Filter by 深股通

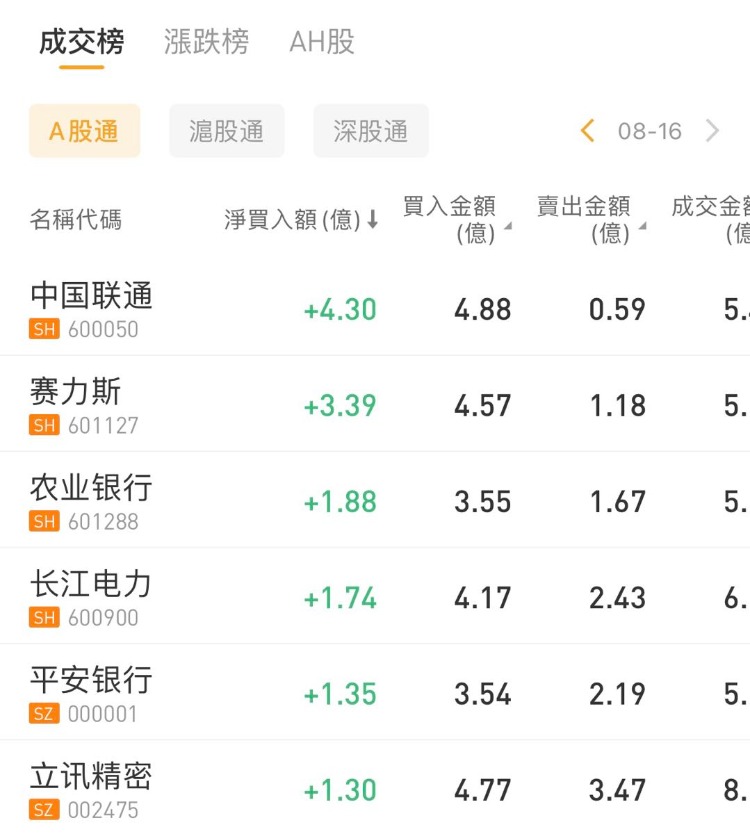pos(371,131)
